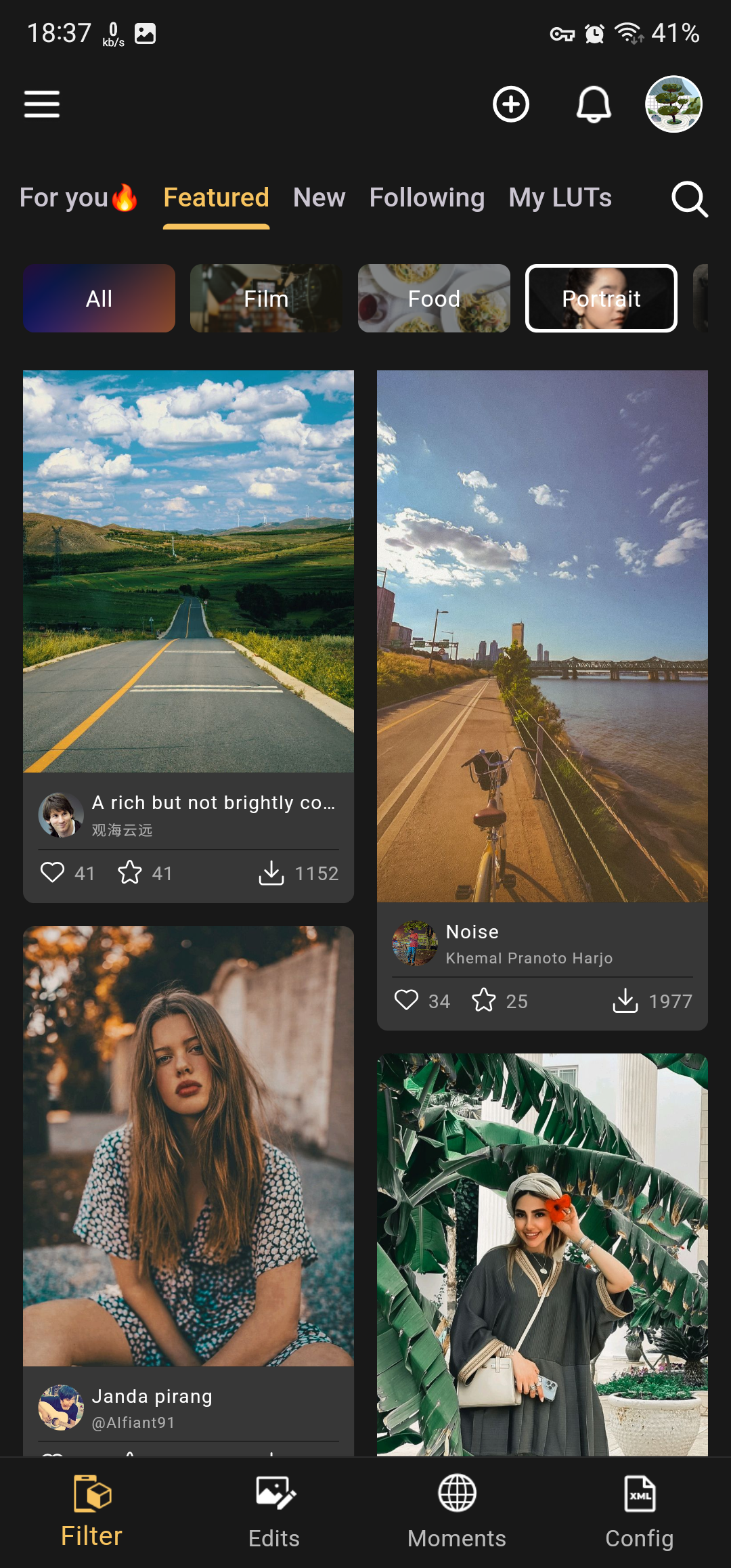Viewport: 731px width, 1568px height.
Task: Like the rich but not brightly filter
Action: pos(53,873)
